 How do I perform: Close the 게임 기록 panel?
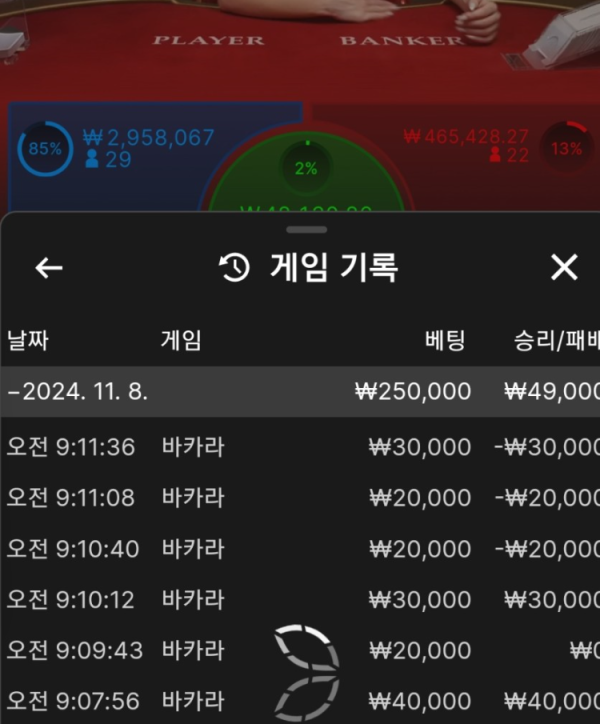564,267
